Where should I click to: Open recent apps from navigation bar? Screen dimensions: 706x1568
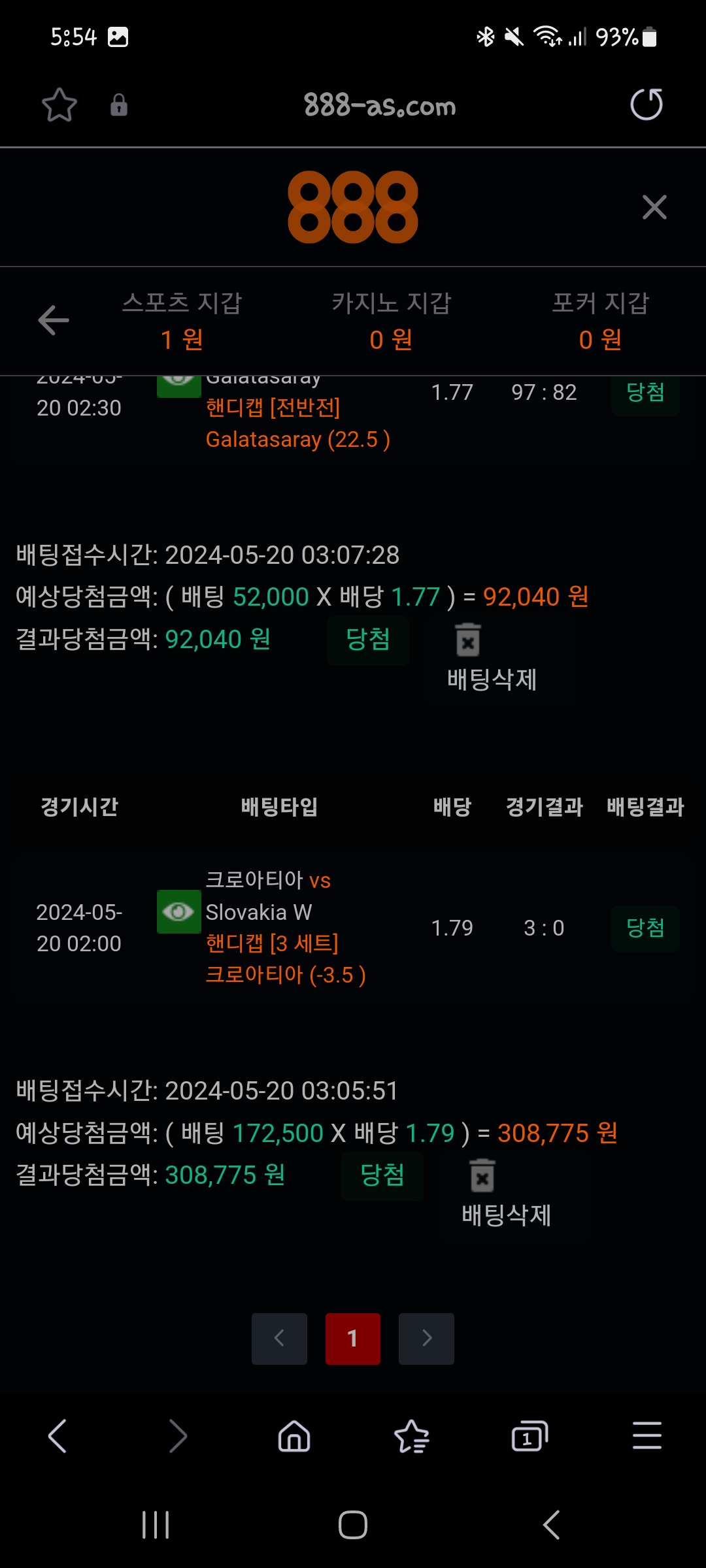coord(156,1525)
